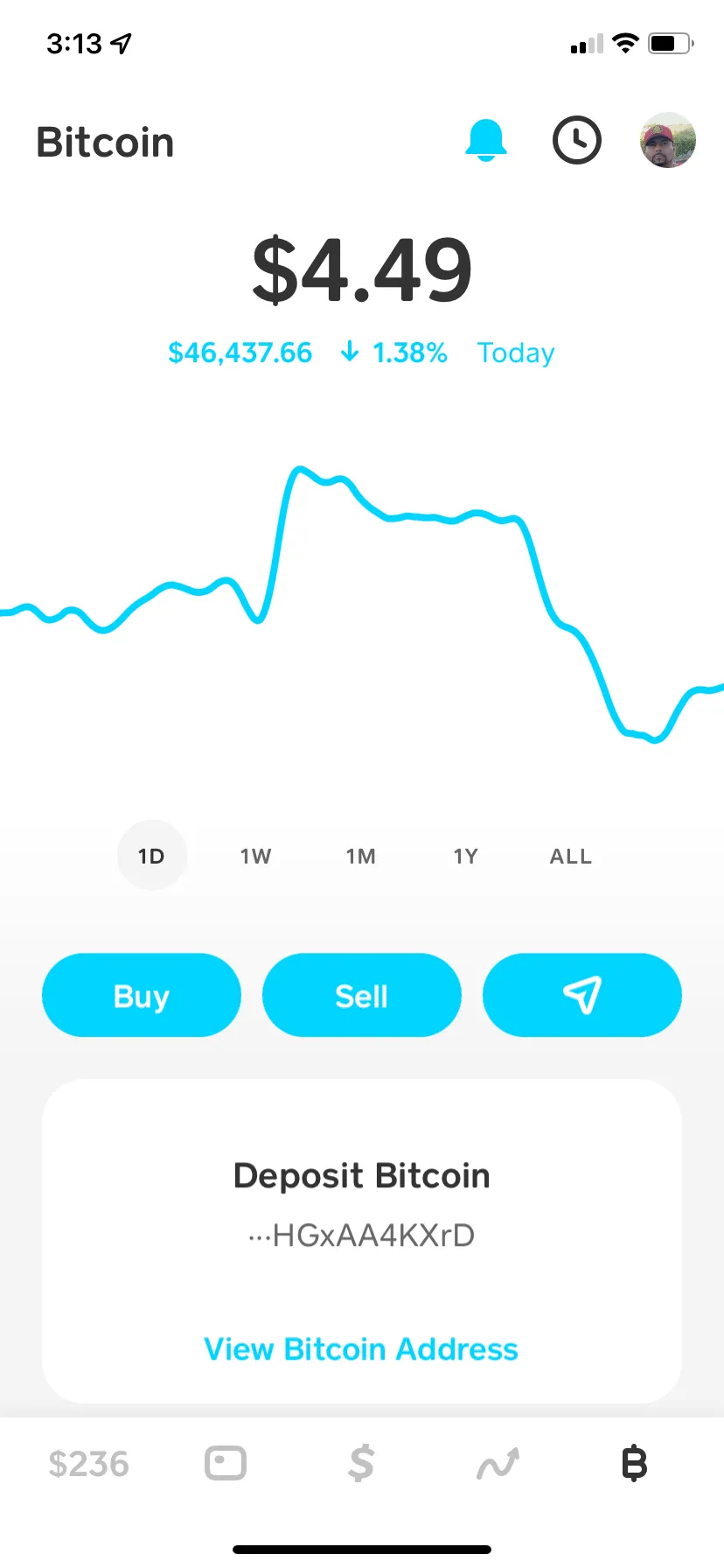The image size is (724, 1568).
Task: View Bitcoin Address link
Action: tap(361, 1348)
